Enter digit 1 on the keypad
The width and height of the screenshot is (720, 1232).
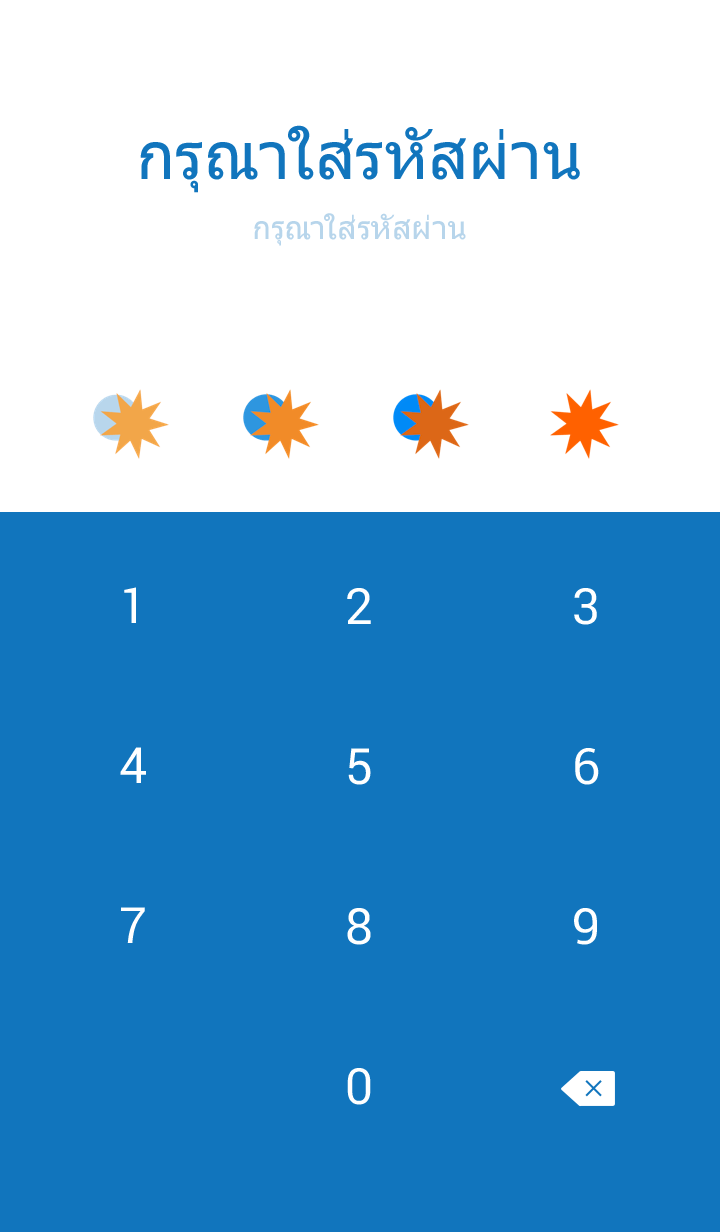(x=132, y=607)
